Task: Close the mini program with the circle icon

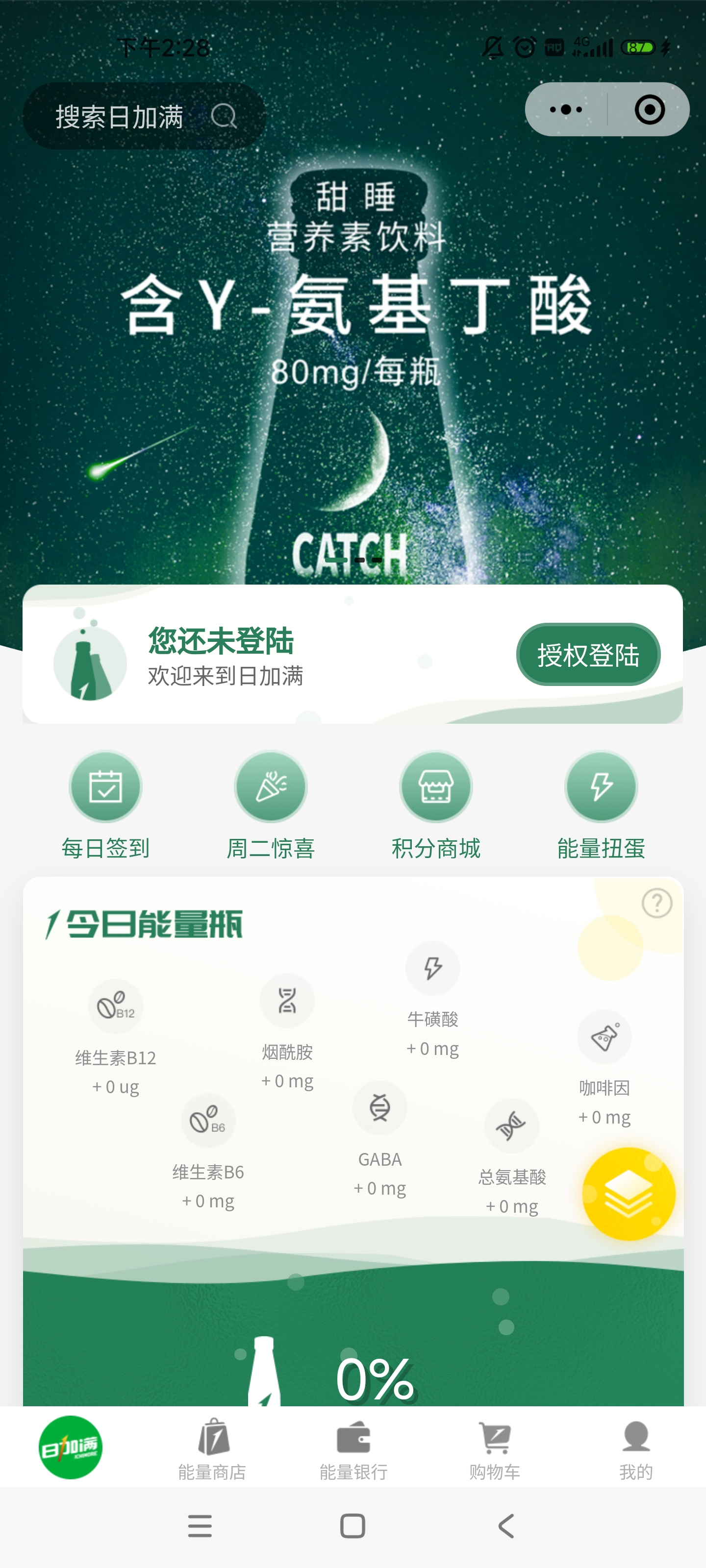Action: point(649,110)
